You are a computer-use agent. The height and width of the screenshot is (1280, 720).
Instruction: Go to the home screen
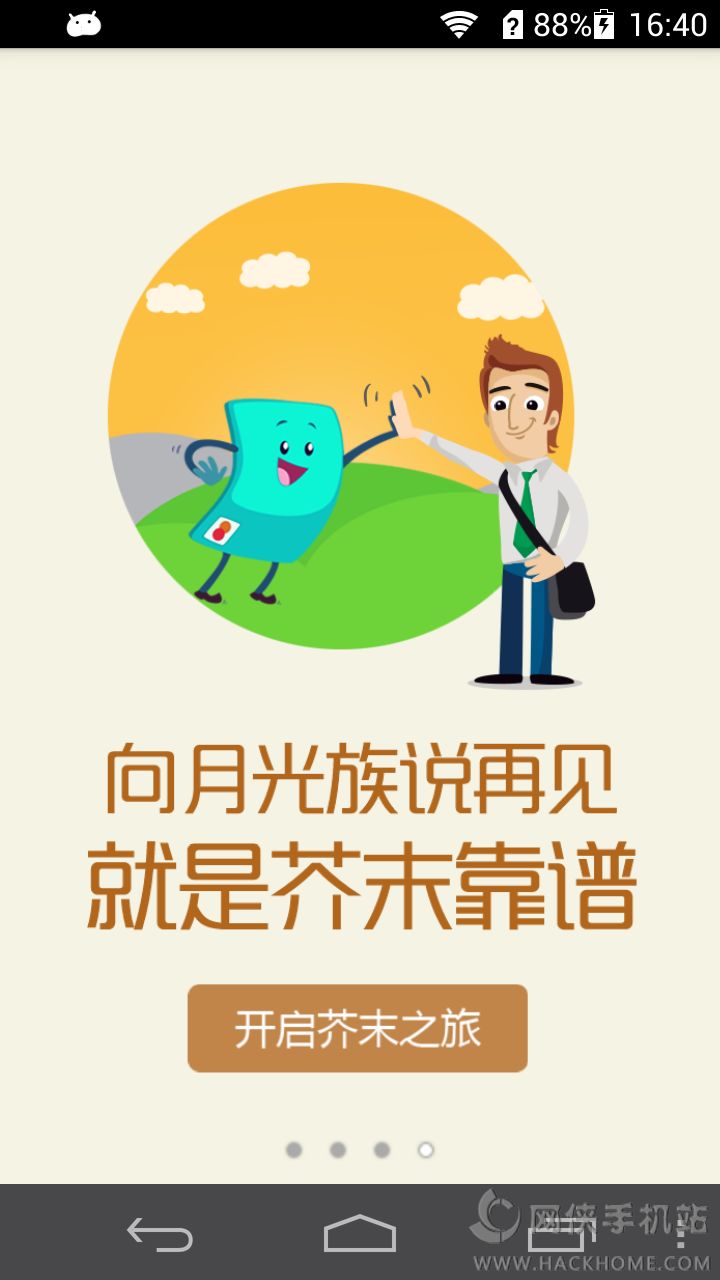(x=360, y=1234)
